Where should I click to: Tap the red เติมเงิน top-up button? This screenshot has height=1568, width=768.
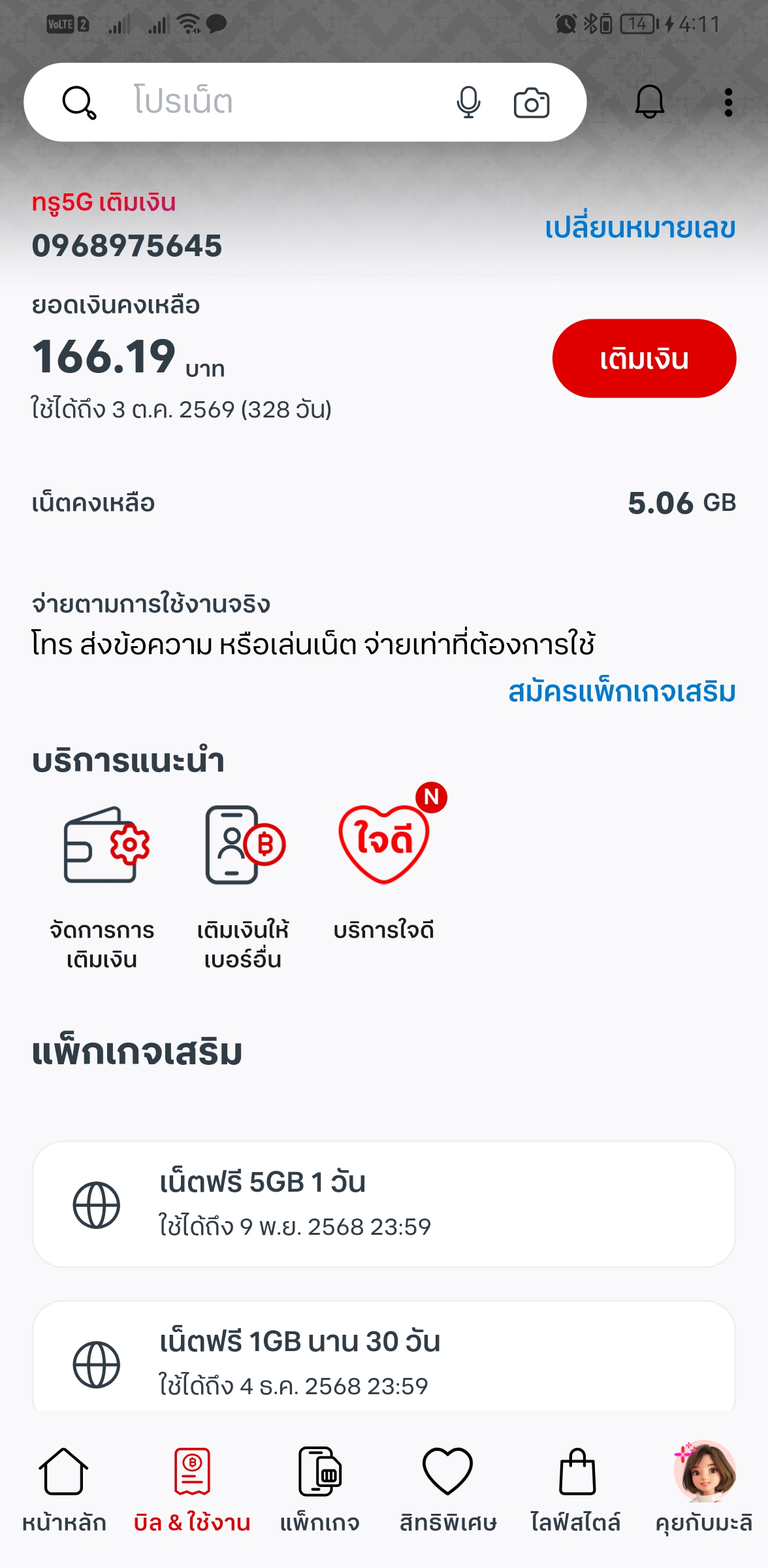(x=644, y=359)
